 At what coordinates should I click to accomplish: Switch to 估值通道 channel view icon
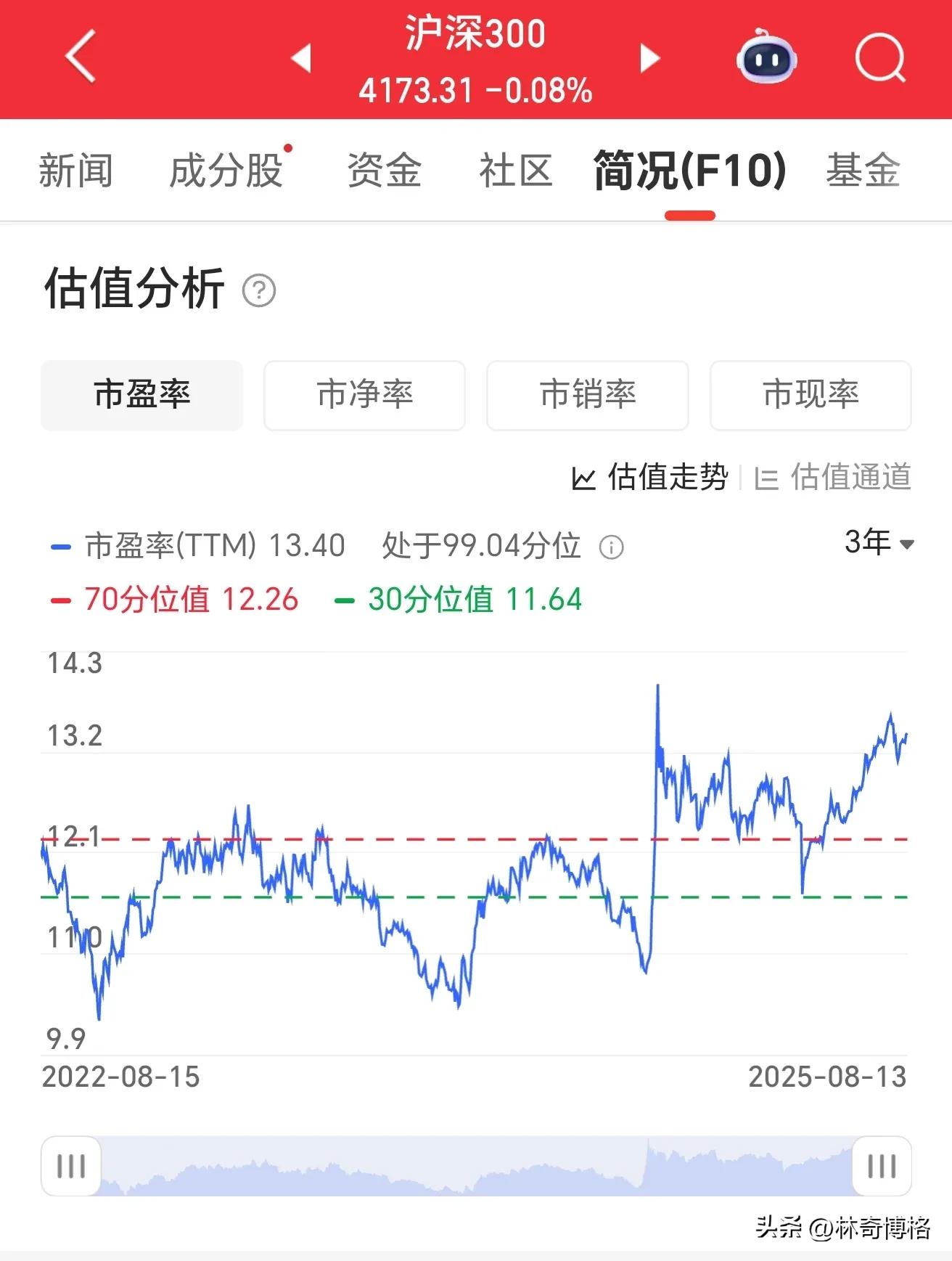(766, 477)
